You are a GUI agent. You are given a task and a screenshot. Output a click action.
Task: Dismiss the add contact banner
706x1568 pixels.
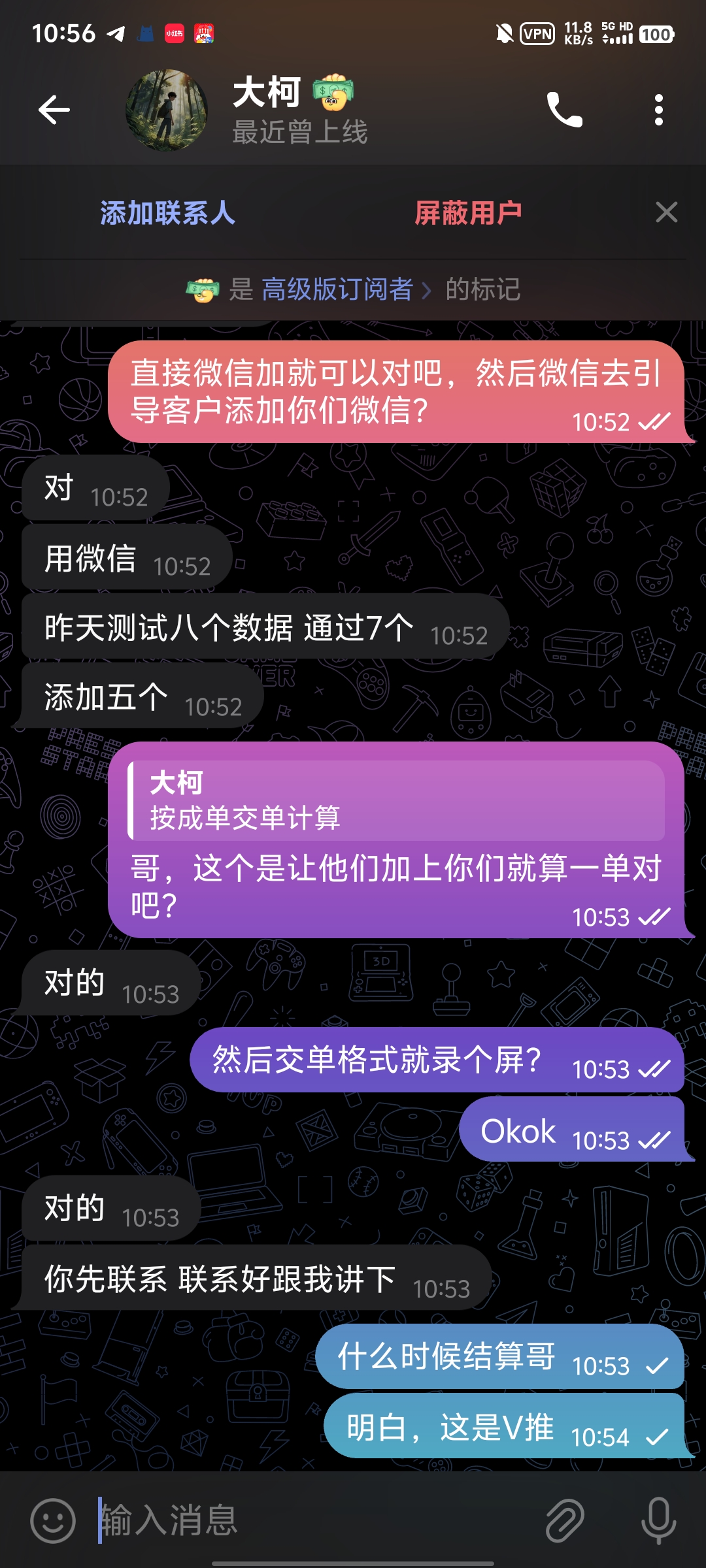[x=666, y=212]
